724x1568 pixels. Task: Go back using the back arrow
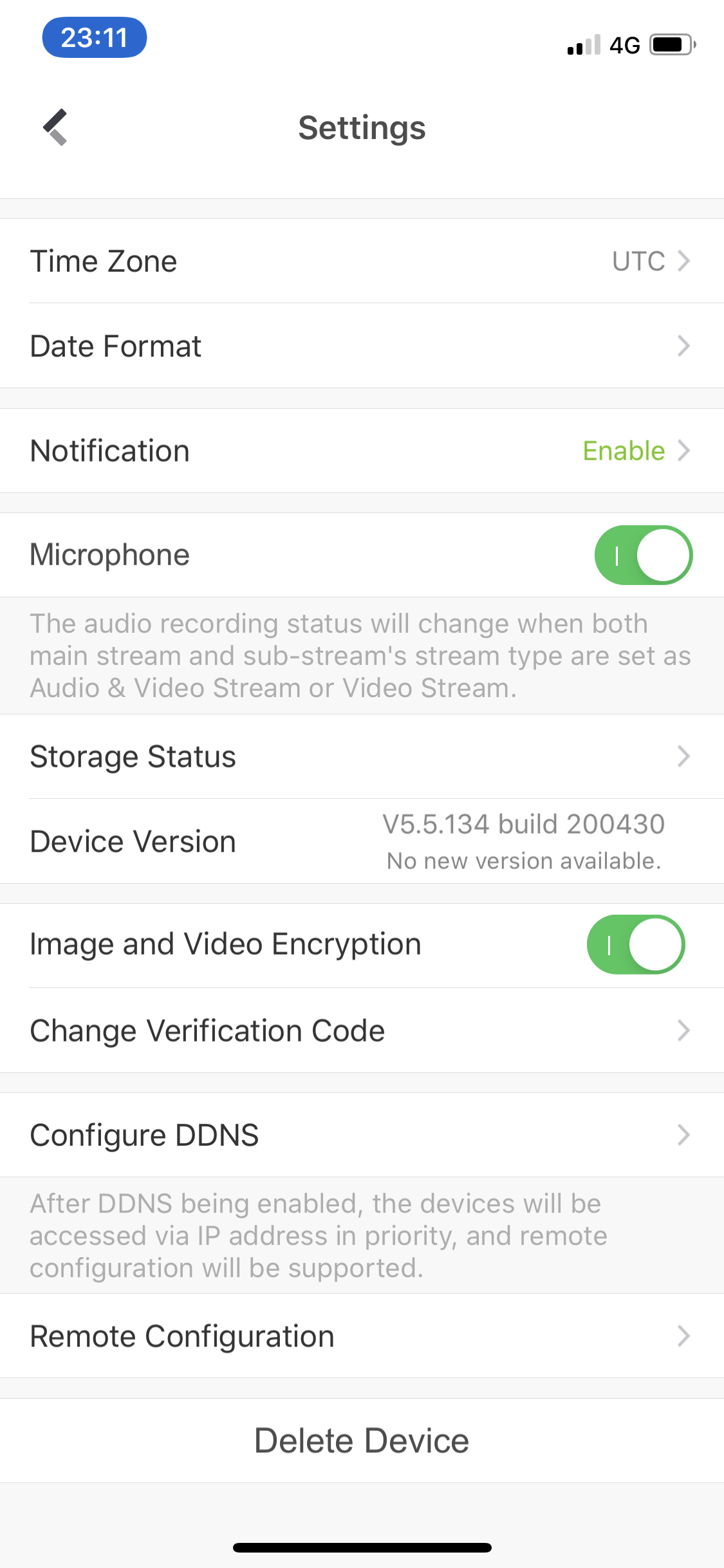(55, 127)
